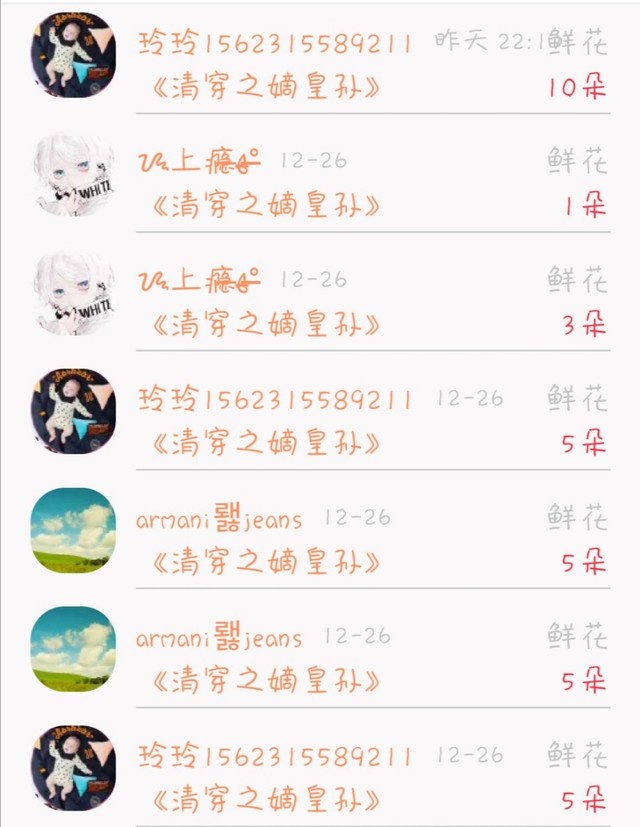Open book 《清穿之嫡皇孙》 in the 10朵 entry
This screenshot has width=640, height=827.
pos(265,88)
